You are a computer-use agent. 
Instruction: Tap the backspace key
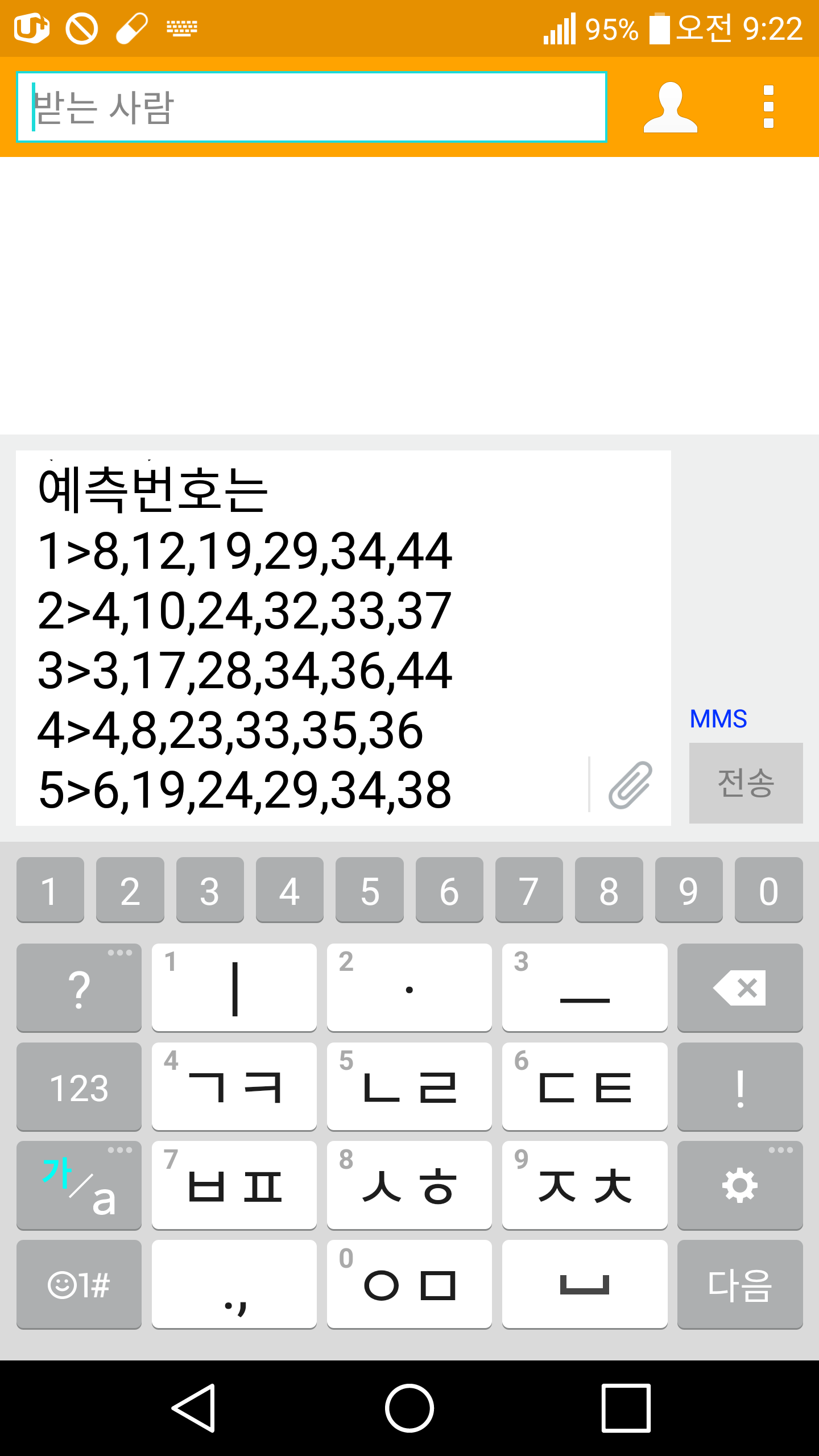pos(740,987)
